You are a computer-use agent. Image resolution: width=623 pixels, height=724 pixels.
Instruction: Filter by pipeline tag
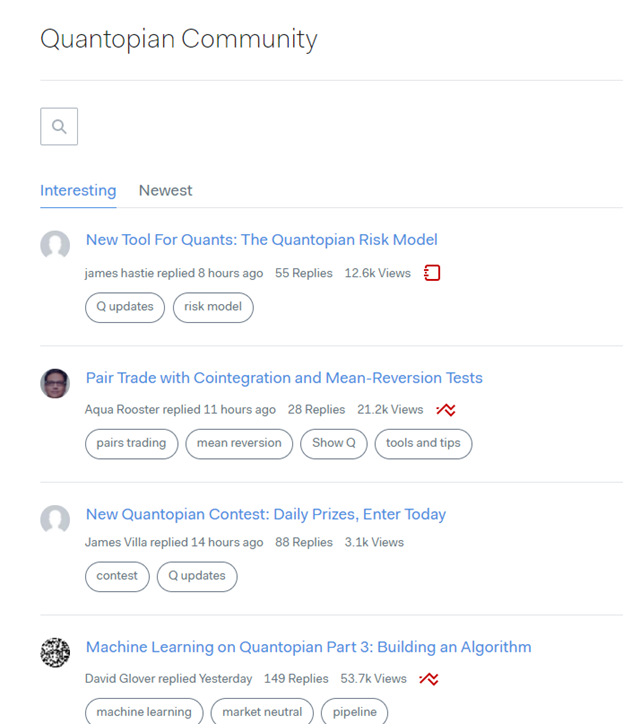point(355,712)
